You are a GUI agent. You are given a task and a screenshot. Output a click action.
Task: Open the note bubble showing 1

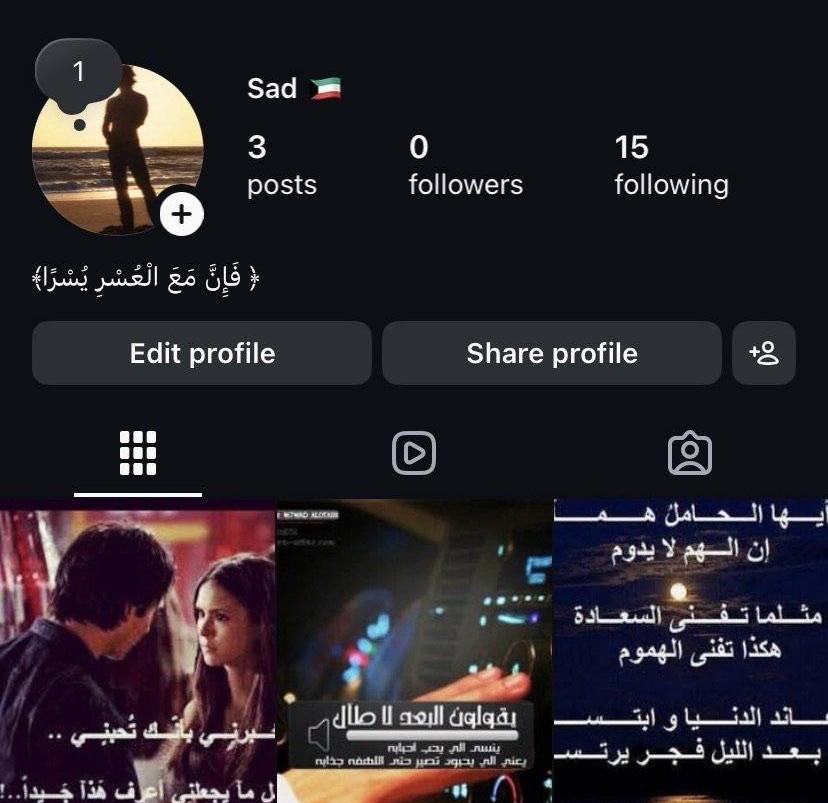click(78, 74)
